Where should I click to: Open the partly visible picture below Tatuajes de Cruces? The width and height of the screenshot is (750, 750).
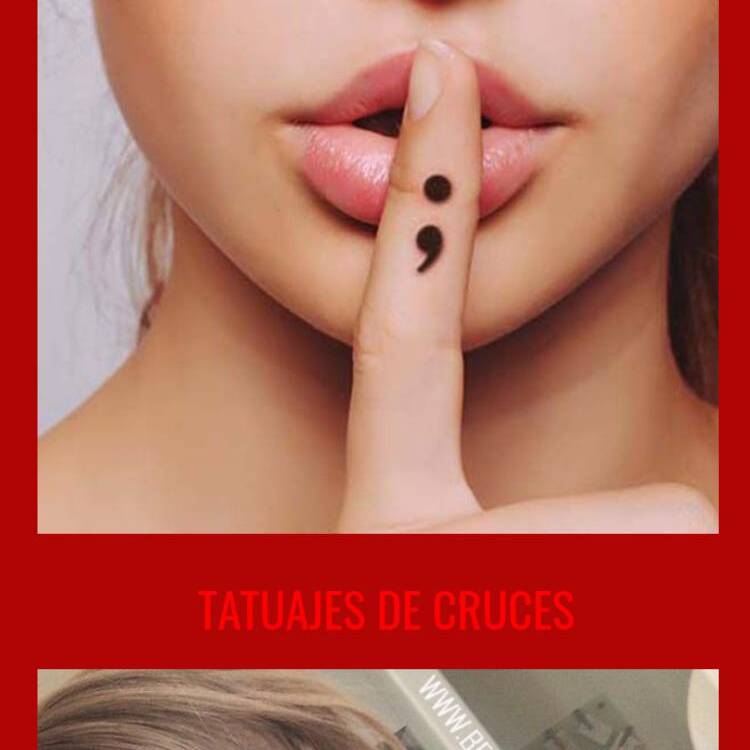[x=378, y=710]
